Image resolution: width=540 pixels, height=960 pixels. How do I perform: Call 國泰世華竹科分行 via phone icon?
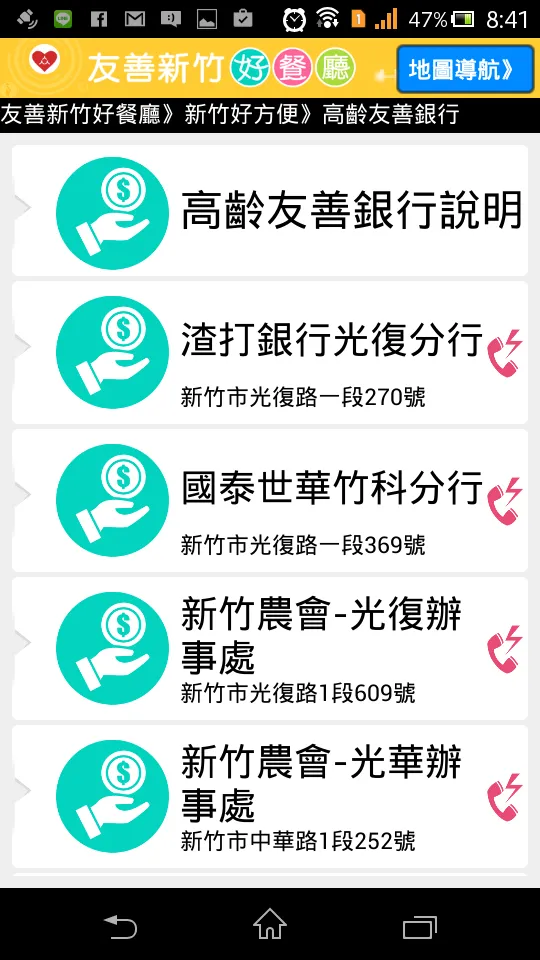(504, 501)
